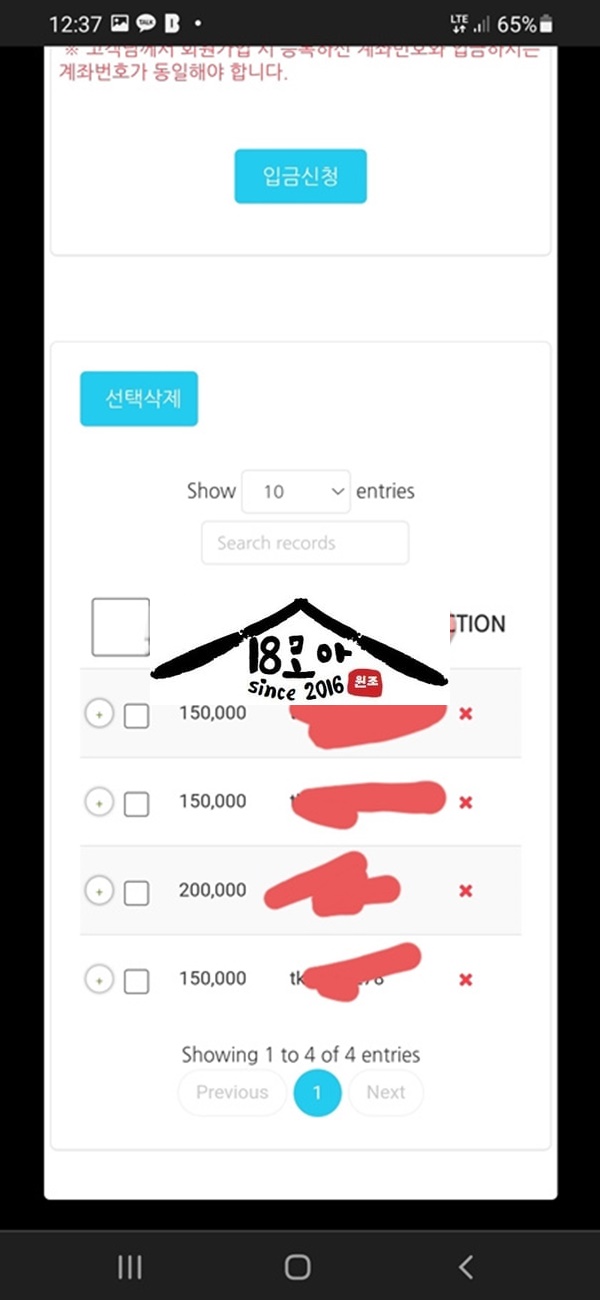Focus the Search records field
Image resolution: width=600 pixels, height=1300 pixels.
[x=305, y=543]
